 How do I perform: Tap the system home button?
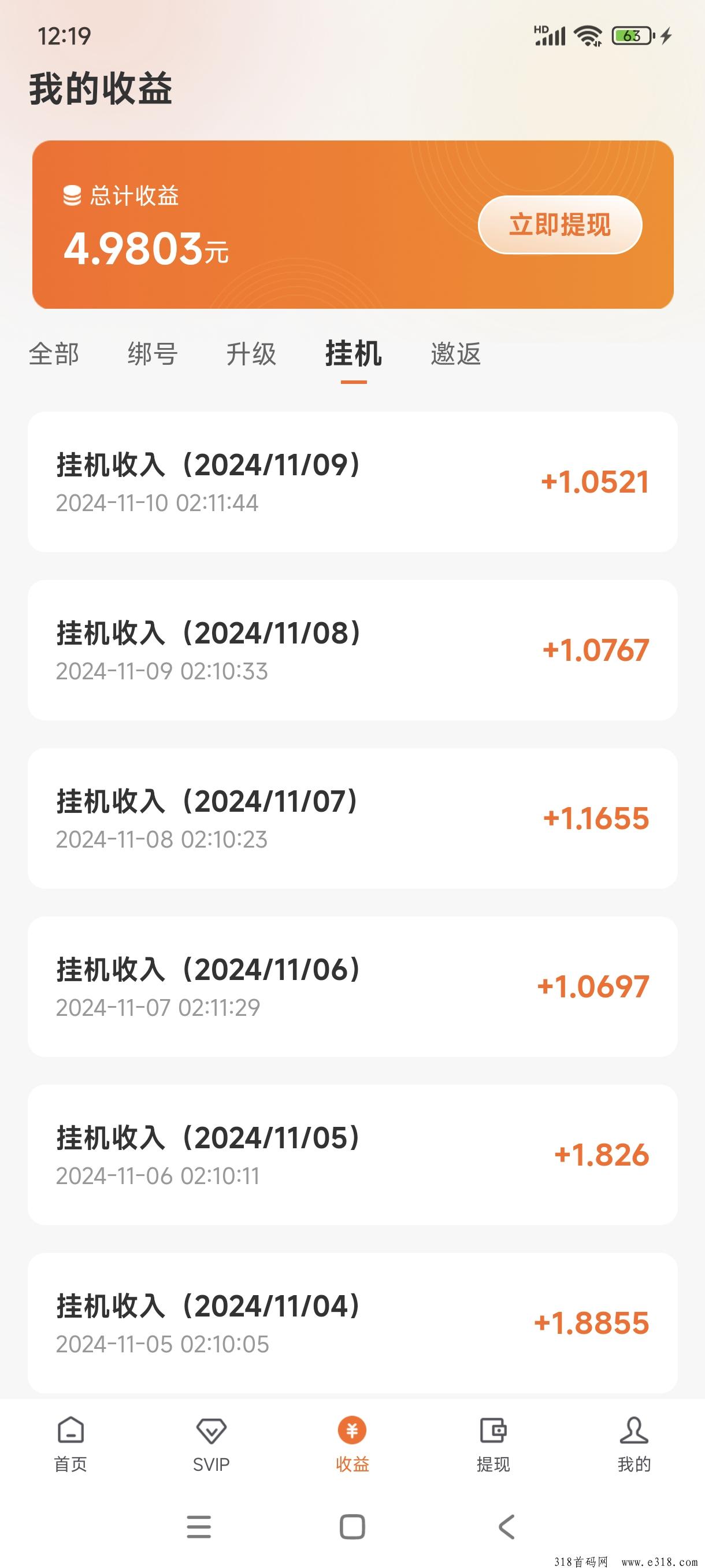click(x=352, y=1526)
